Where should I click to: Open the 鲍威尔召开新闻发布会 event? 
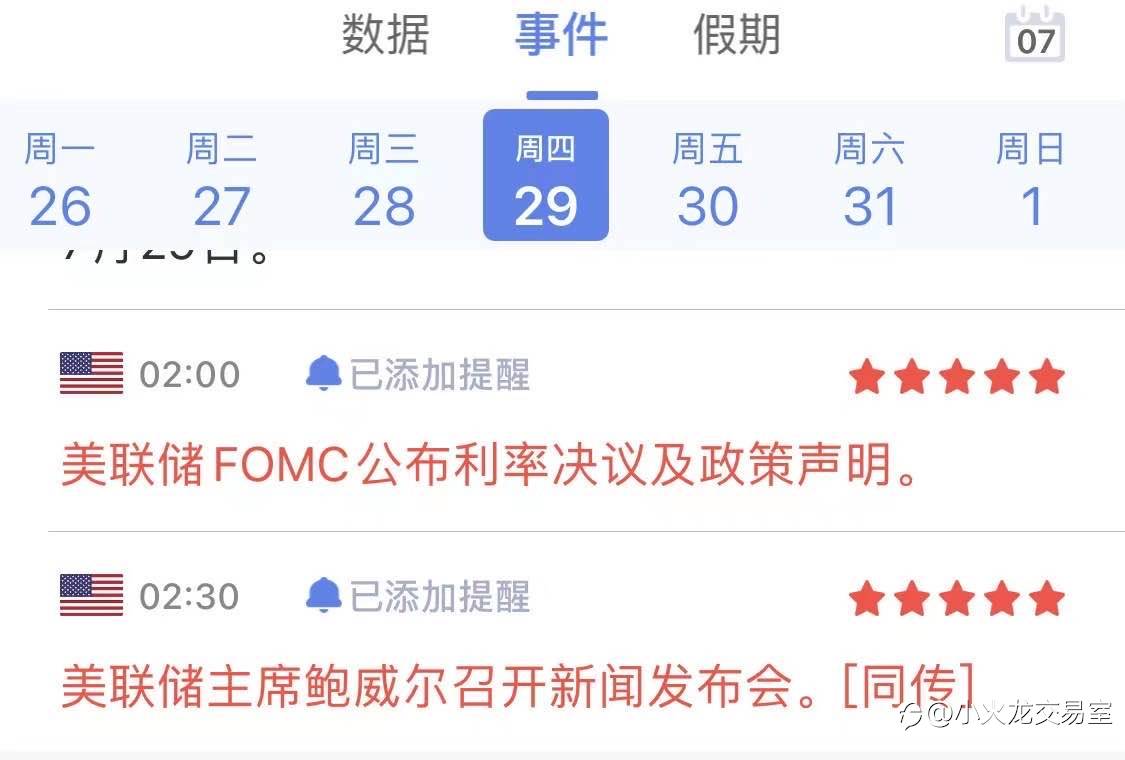tap(518, 686)
